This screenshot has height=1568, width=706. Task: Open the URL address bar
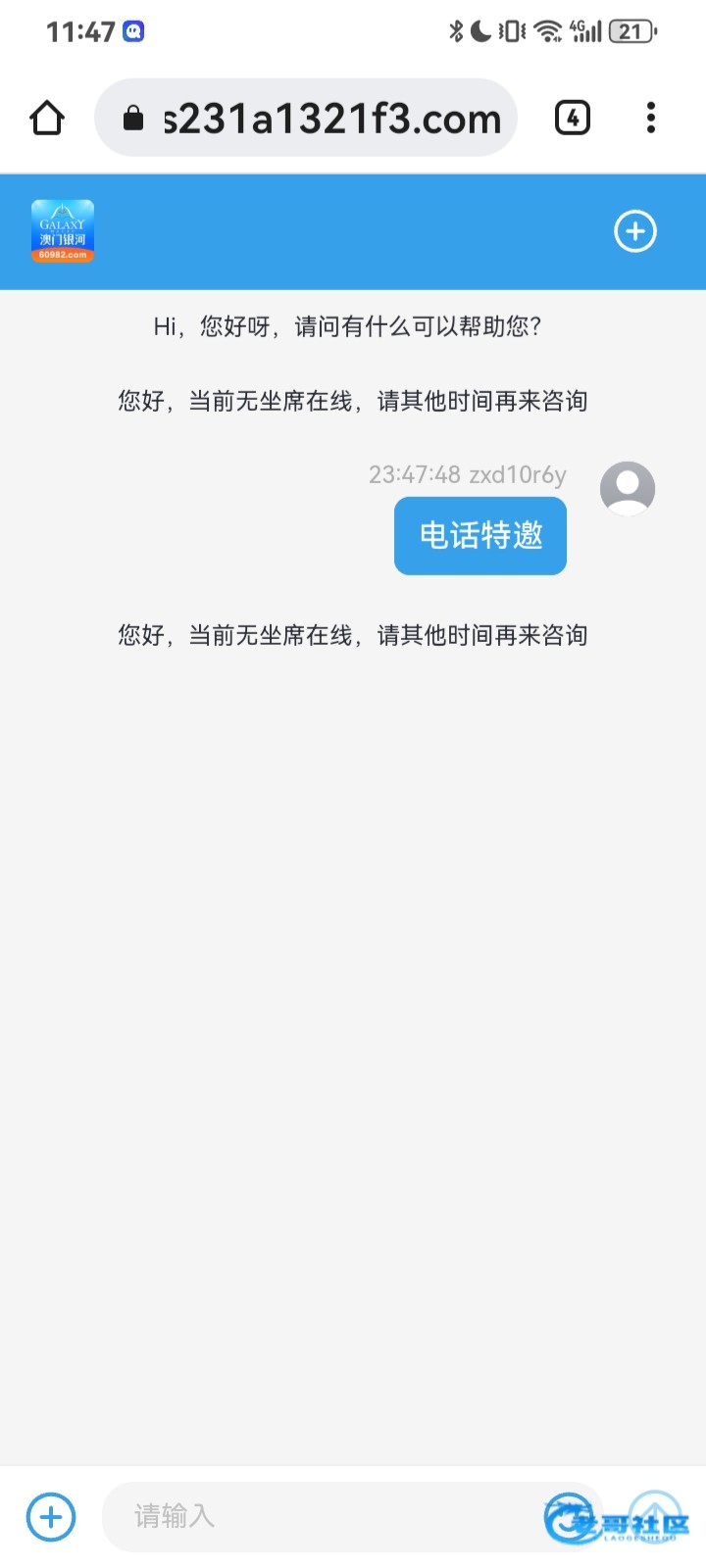point(306,119)
